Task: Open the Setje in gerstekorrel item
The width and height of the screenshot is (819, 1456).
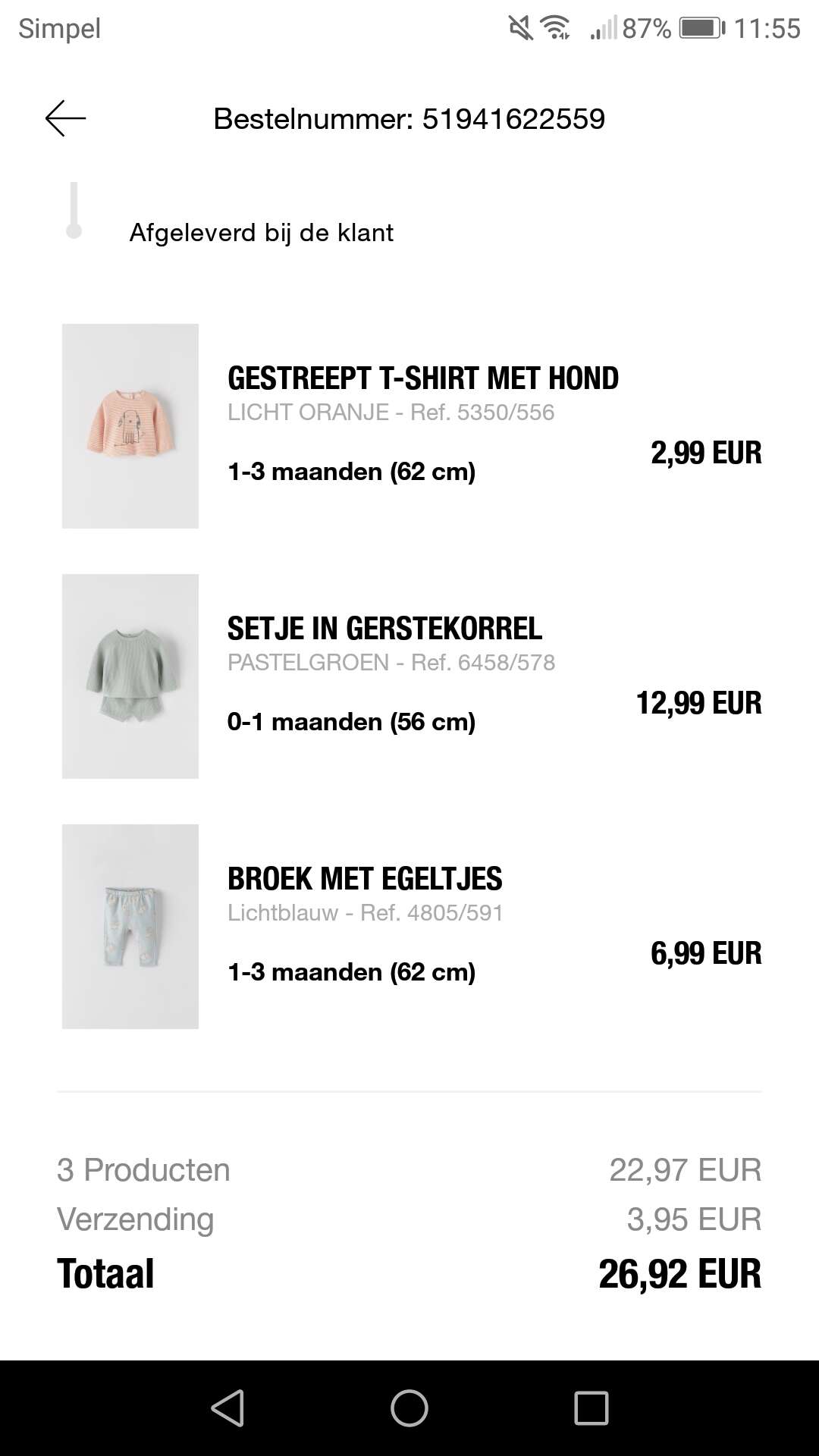Action: coord(411,676)
